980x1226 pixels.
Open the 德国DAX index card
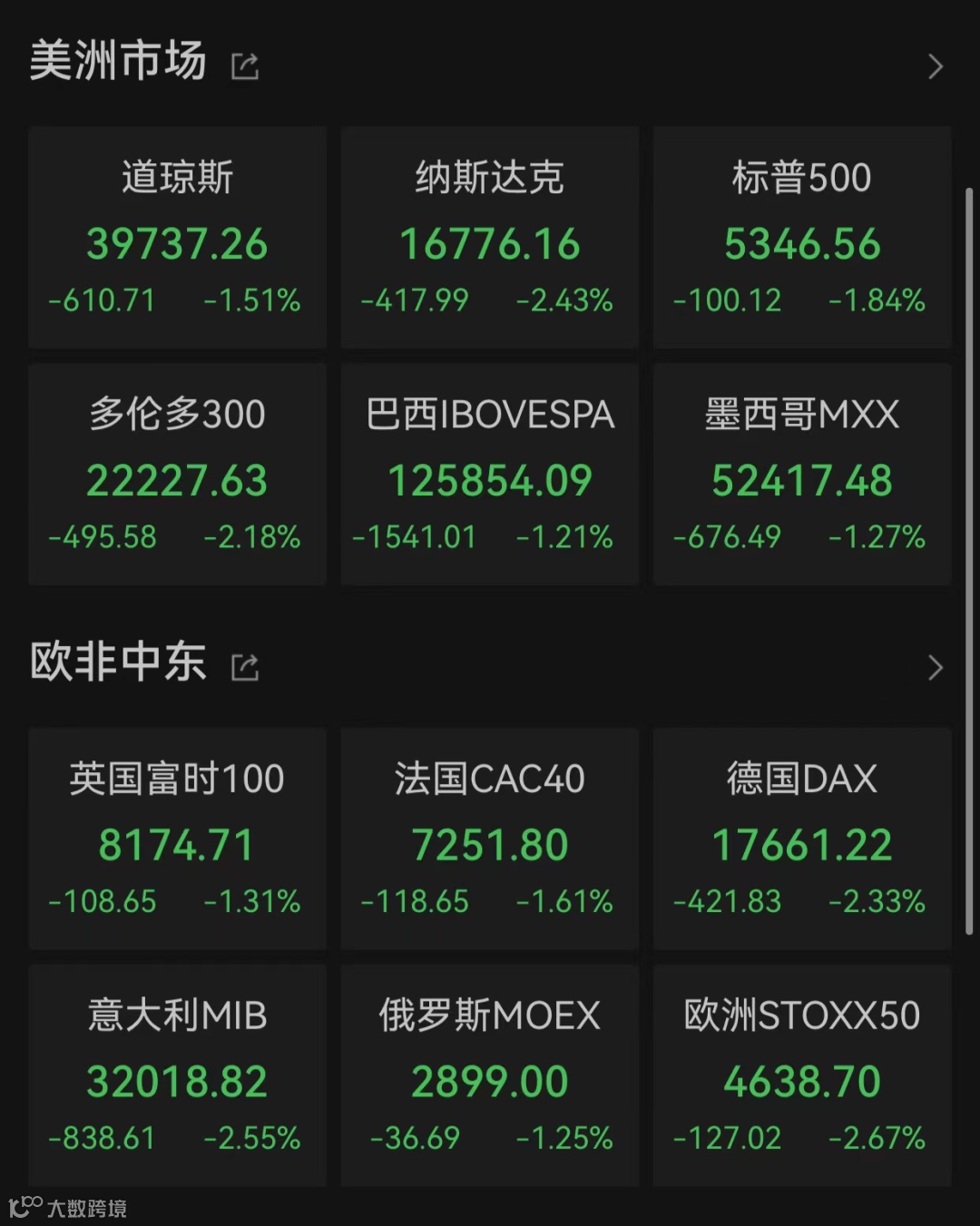[x=802, y=839]
